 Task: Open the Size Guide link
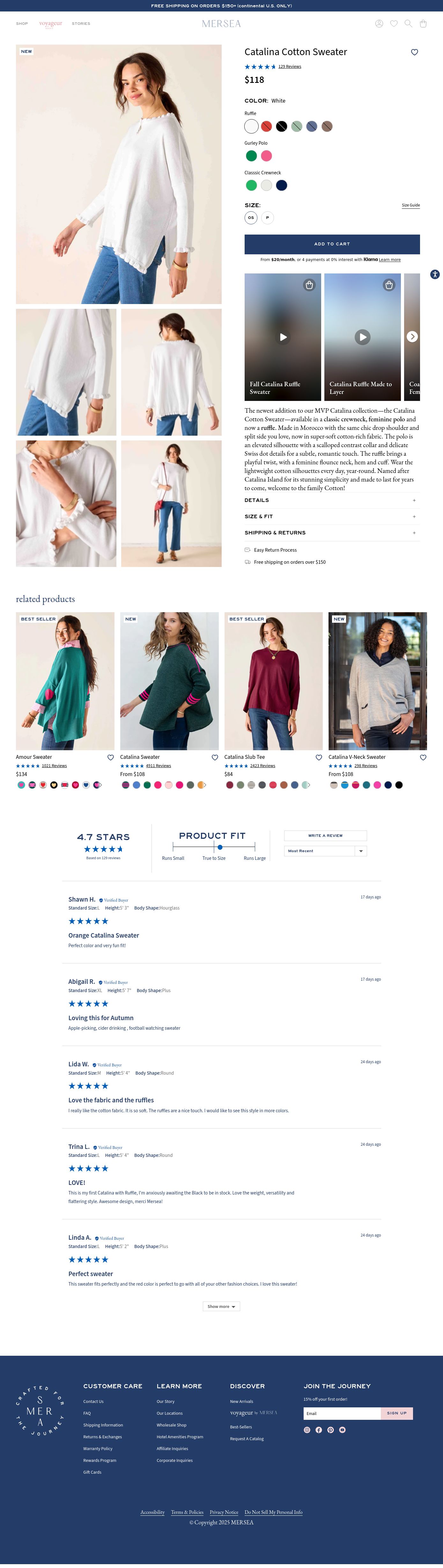[x=410, y=205]
